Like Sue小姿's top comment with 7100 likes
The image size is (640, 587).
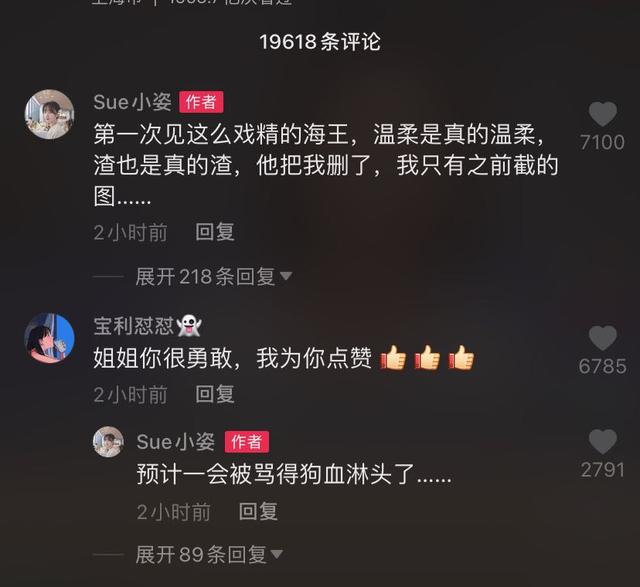(602, 115)
